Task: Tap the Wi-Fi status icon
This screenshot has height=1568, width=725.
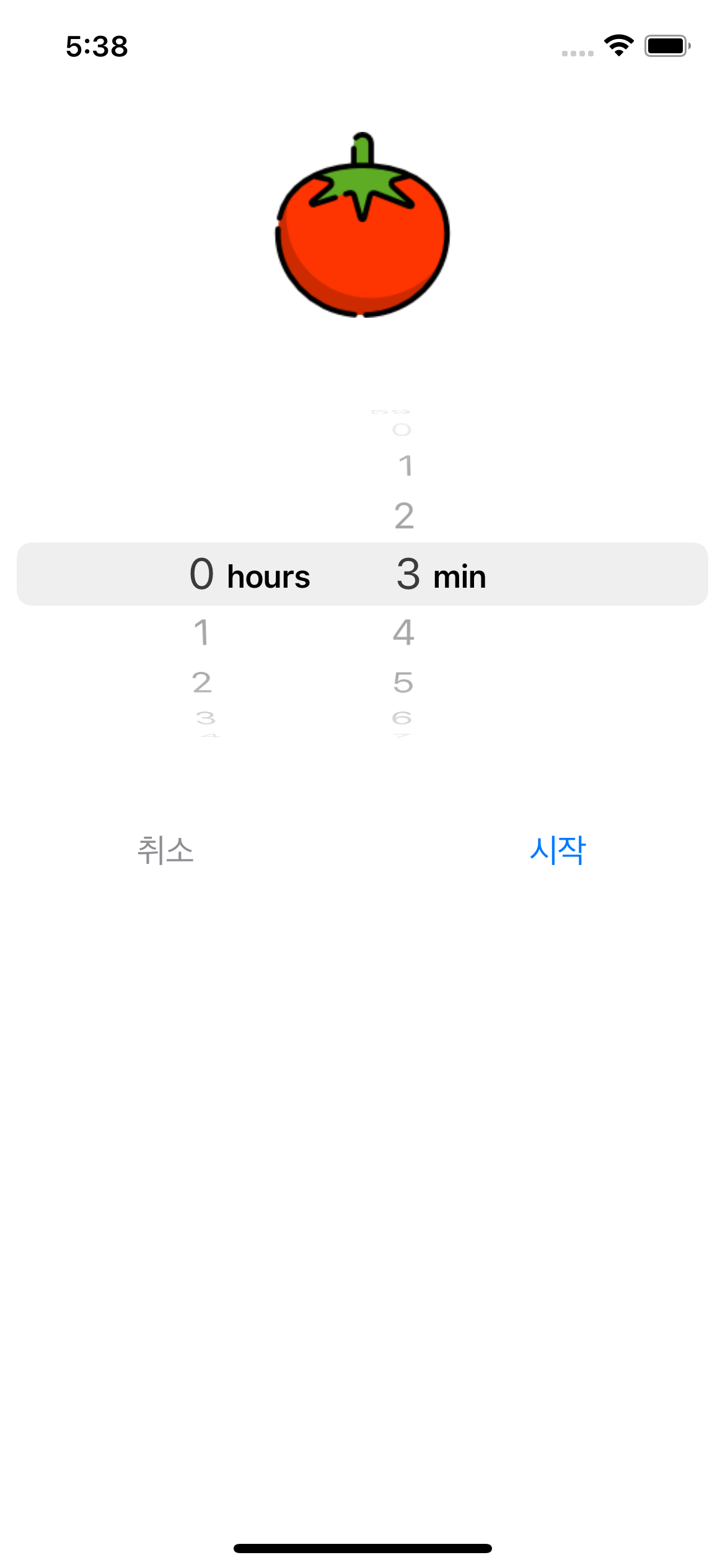Action: pyautogui.click(x=618, y=43)
